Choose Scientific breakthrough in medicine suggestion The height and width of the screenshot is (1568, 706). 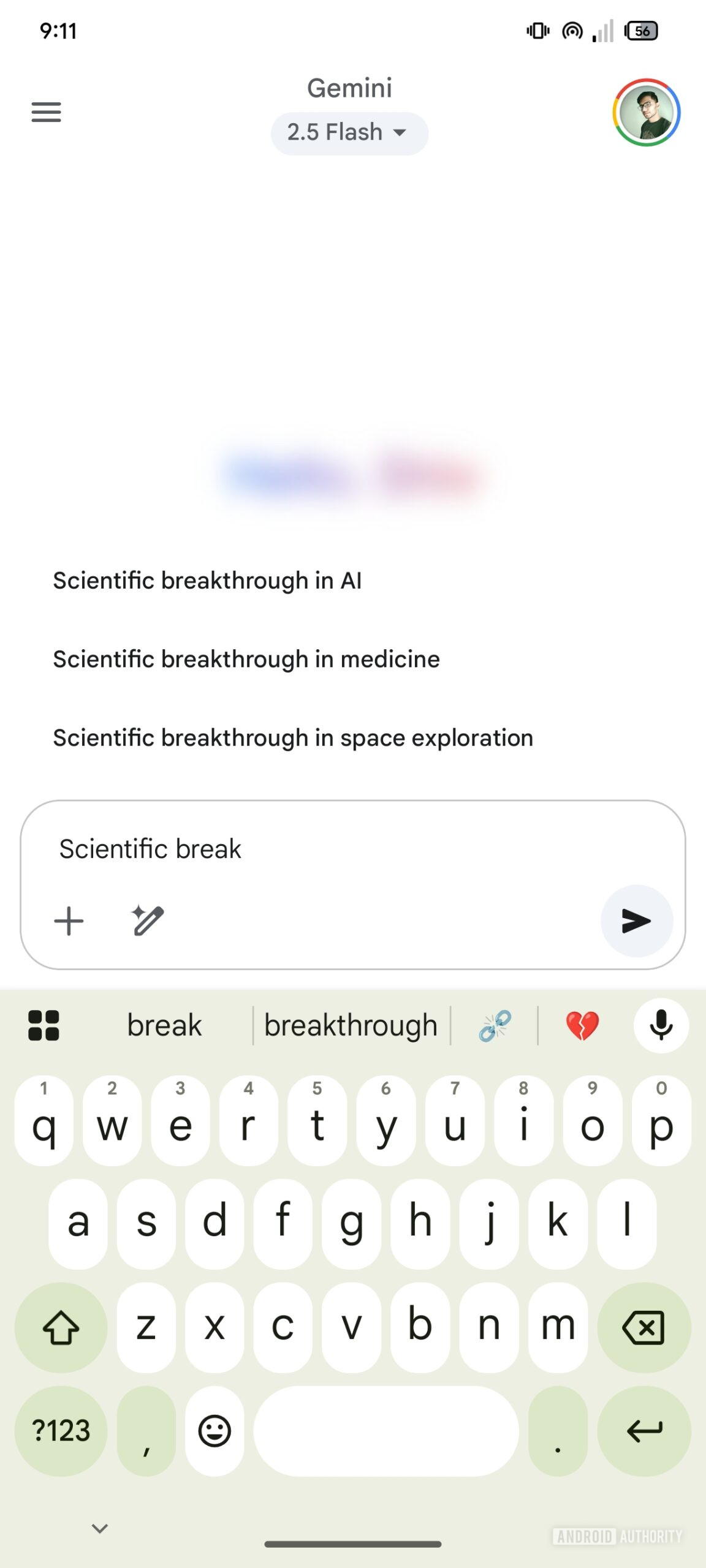(x=246, y=659)
